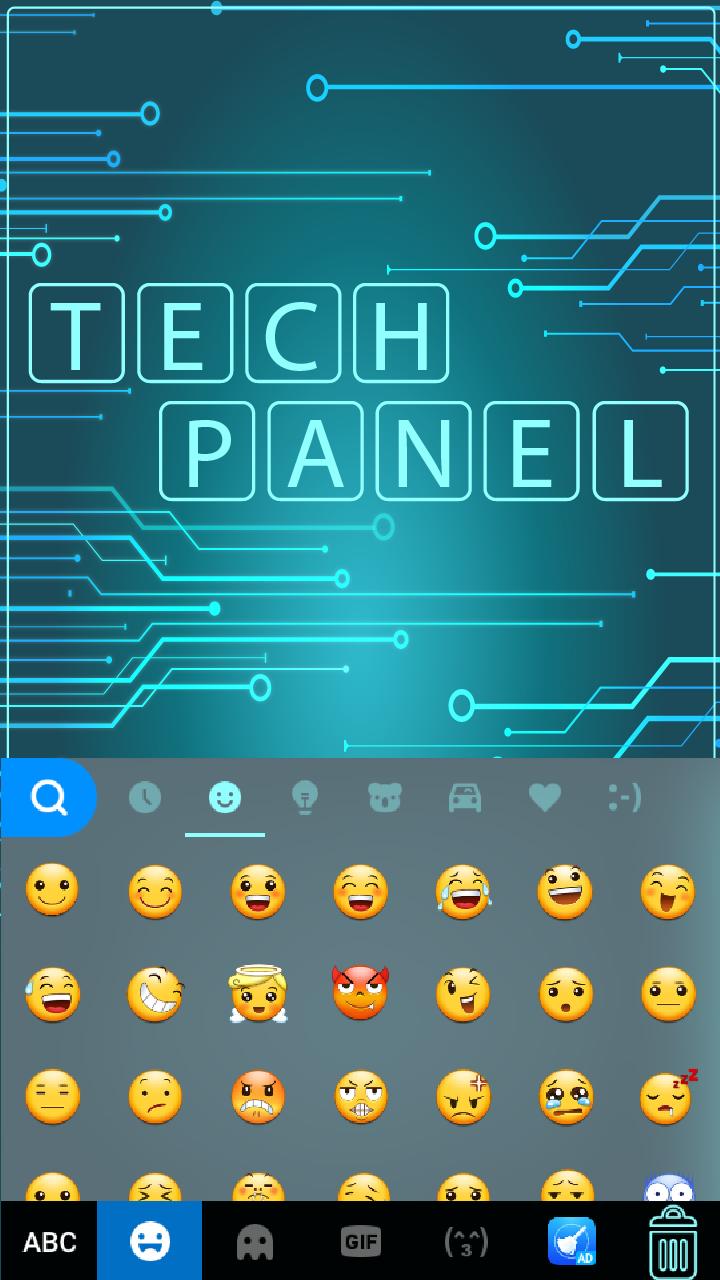Open the emoji search
This screenshot has width=720, height=1280.
(48, 797)
